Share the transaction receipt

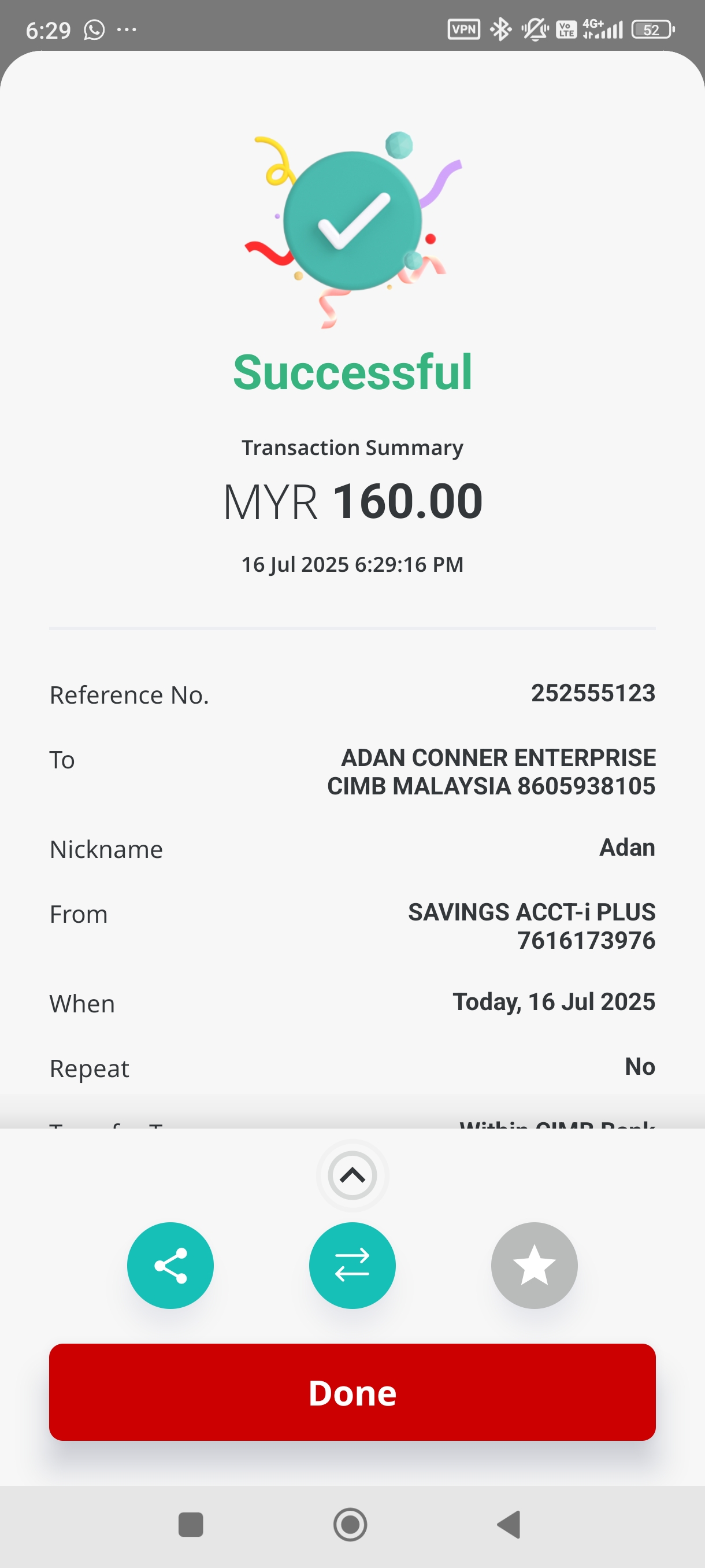click(170, 1266)
